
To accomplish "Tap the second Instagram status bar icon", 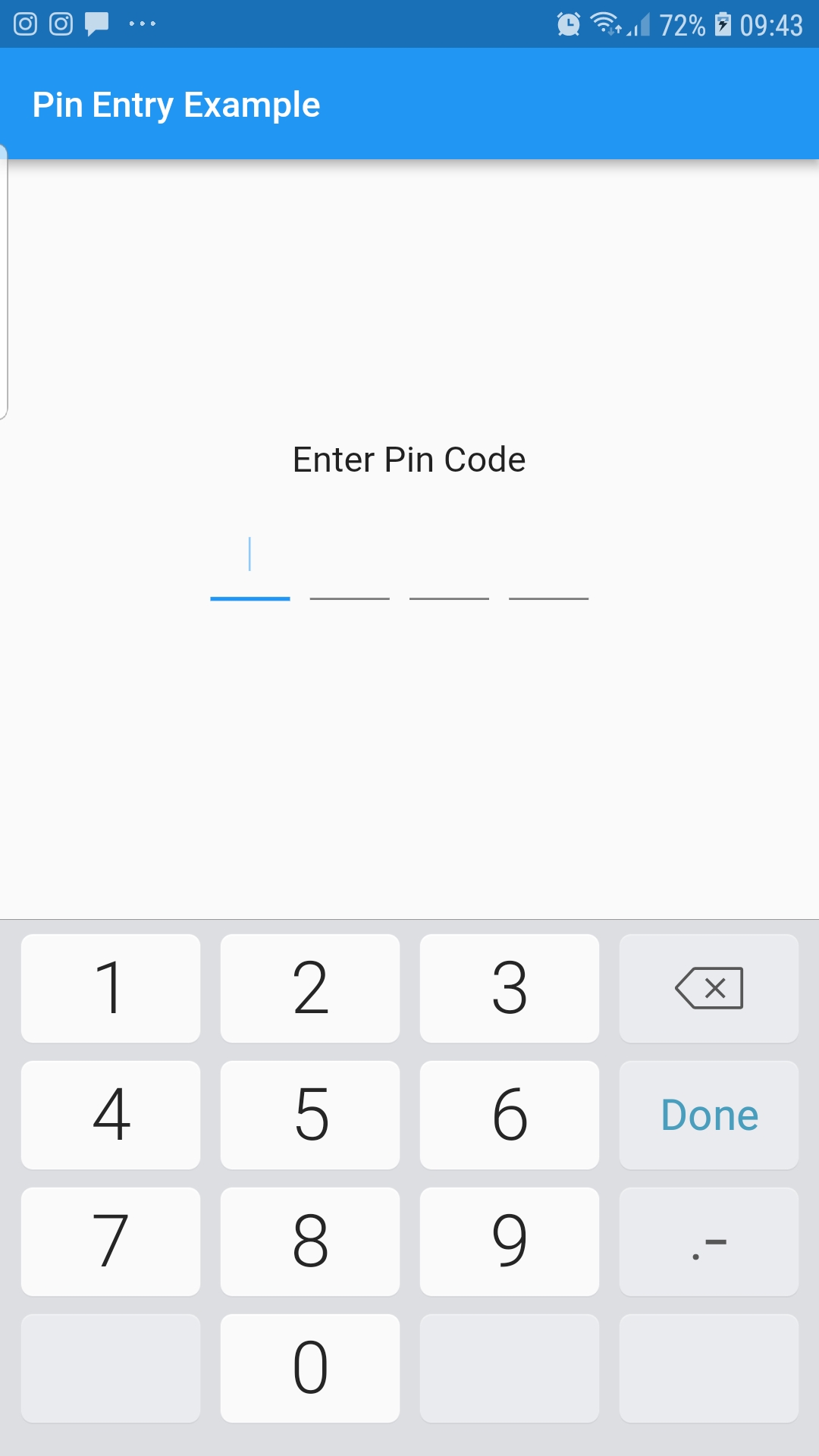I will [x=60, y=24].
